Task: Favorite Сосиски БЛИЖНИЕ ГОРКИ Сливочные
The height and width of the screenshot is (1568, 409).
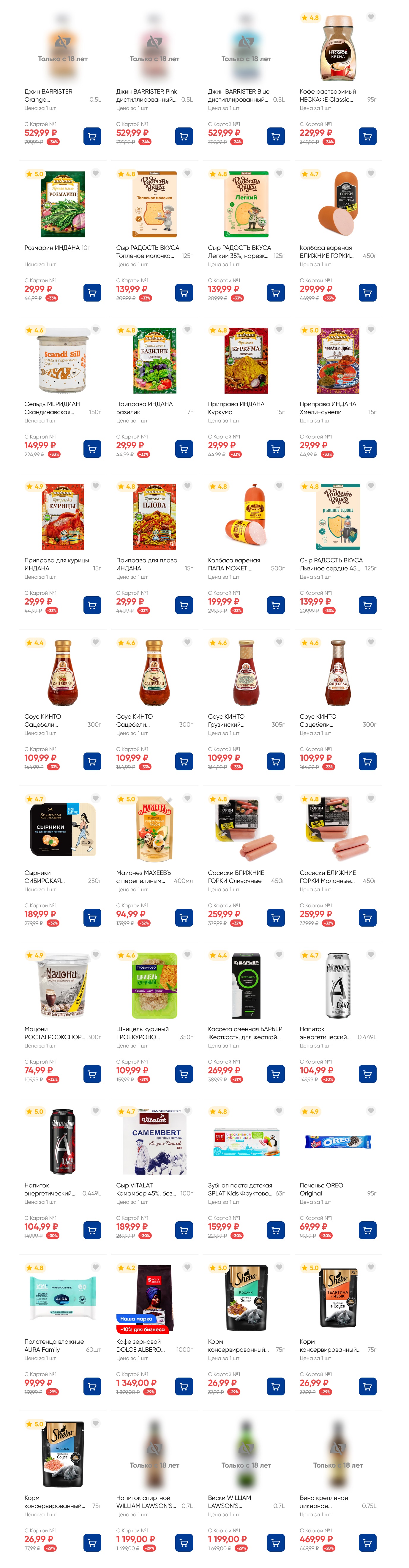Action: tap(279, 799)
